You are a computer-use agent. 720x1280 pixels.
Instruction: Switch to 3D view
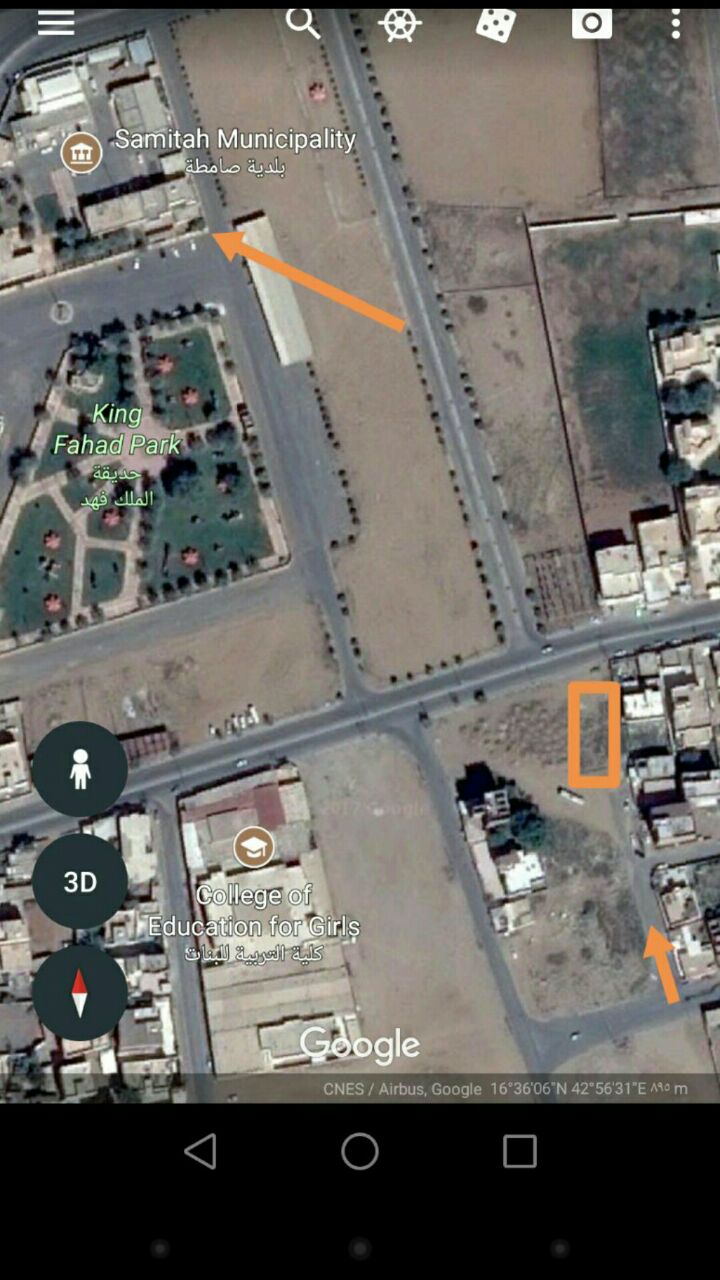tap(80, 881)
